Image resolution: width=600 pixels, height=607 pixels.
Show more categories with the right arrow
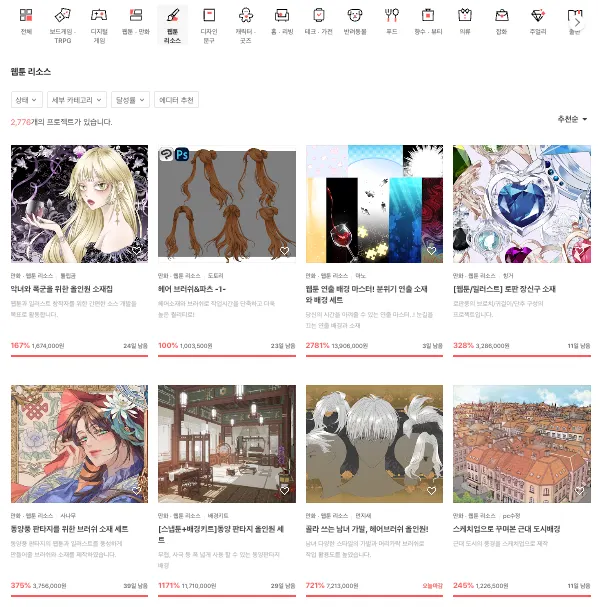[x=577, y=21]
